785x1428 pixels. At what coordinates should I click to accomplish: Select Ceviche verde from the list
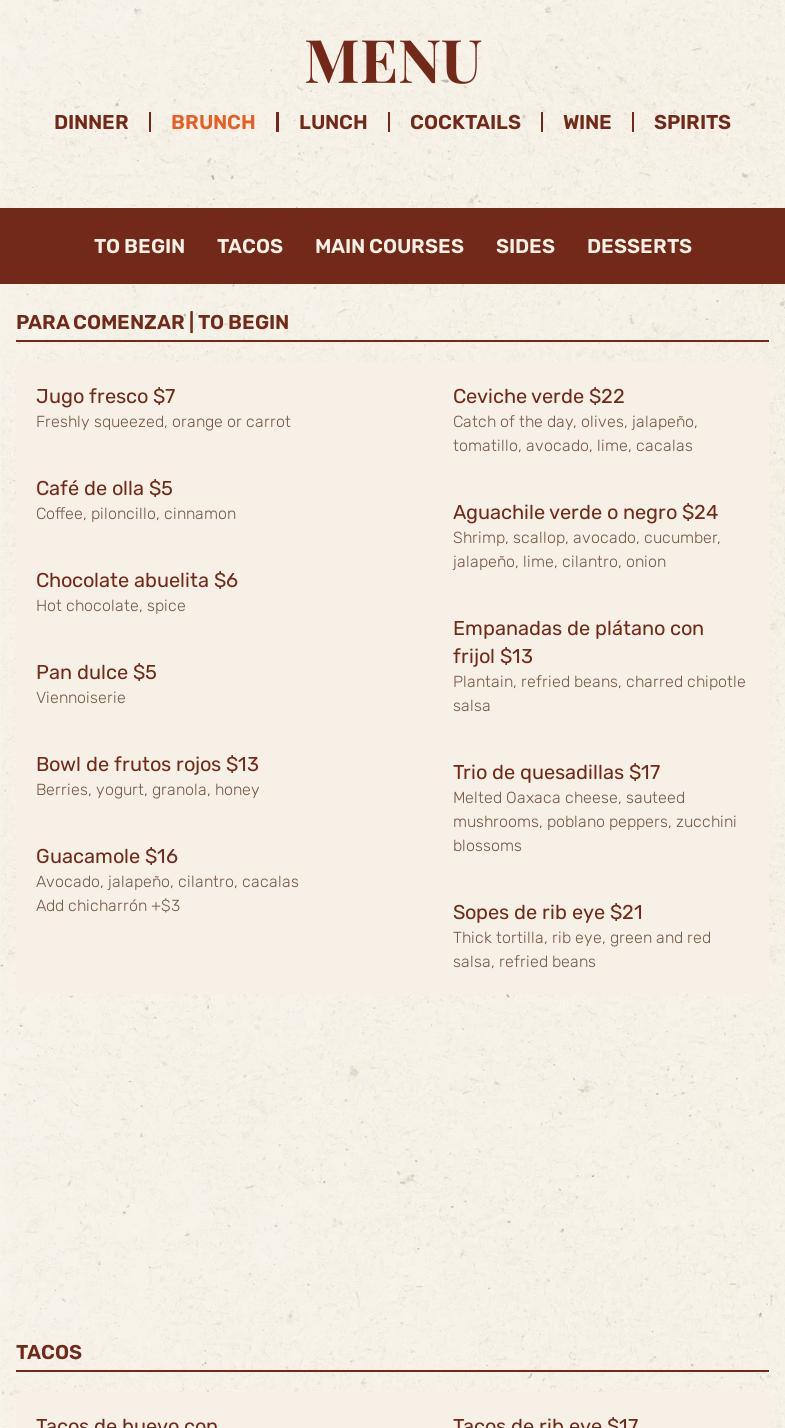click(538, 396)
